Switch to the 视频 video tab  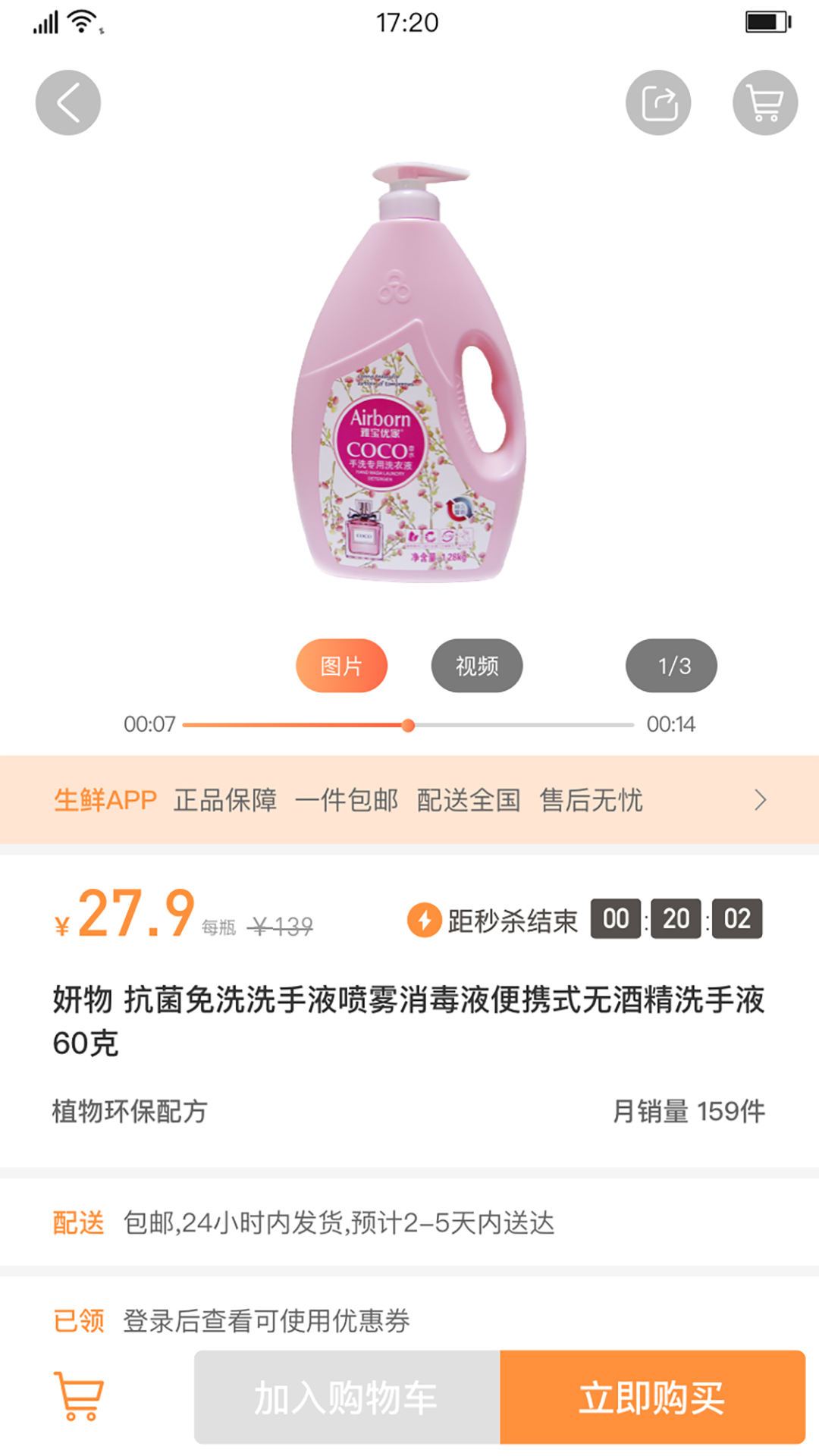476,665
